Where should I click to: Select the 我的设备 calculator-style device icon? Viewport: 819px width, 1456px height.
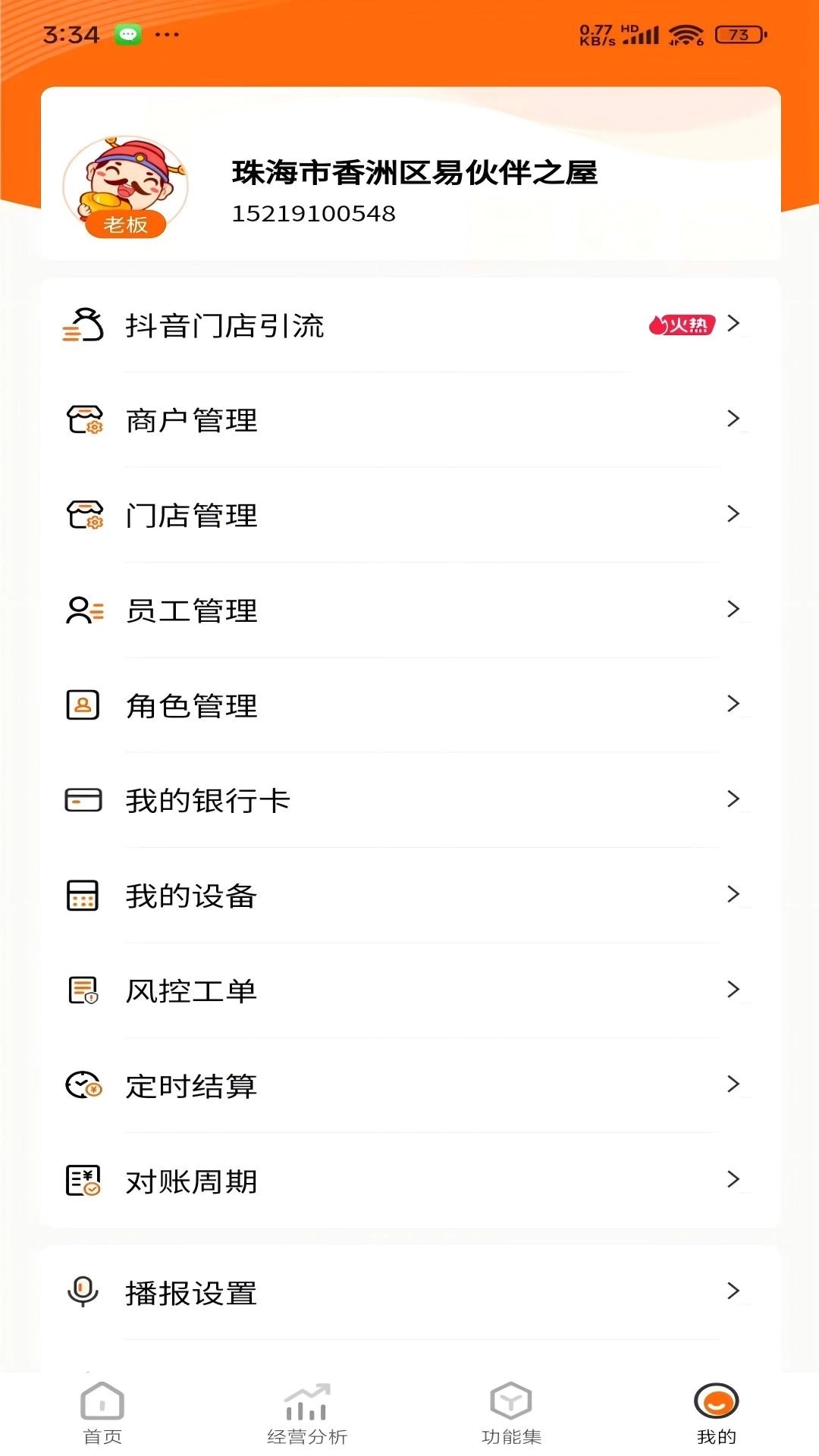click(83, 895)
